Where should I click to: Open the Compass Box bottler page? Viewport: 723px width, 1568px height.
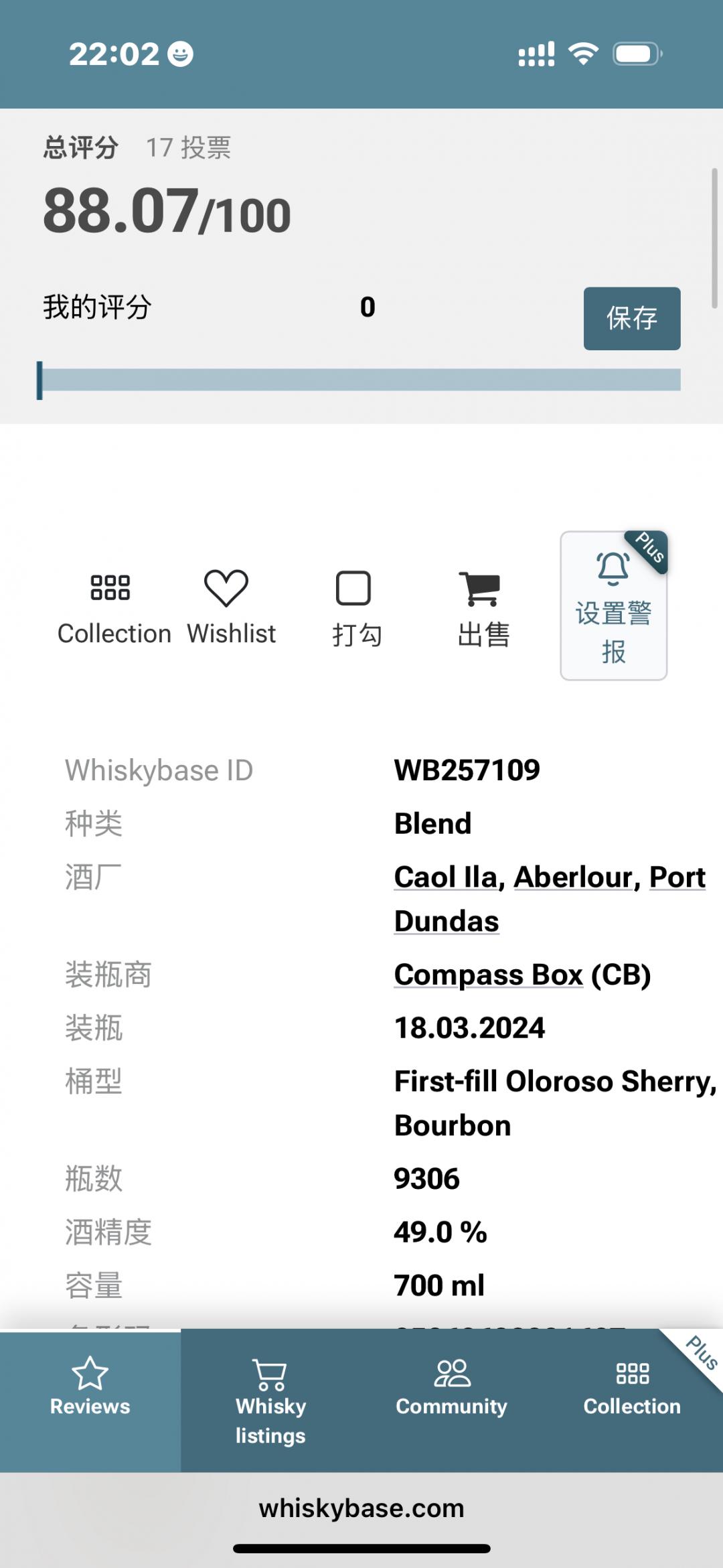pyautogui.click(x=488, y=975)
